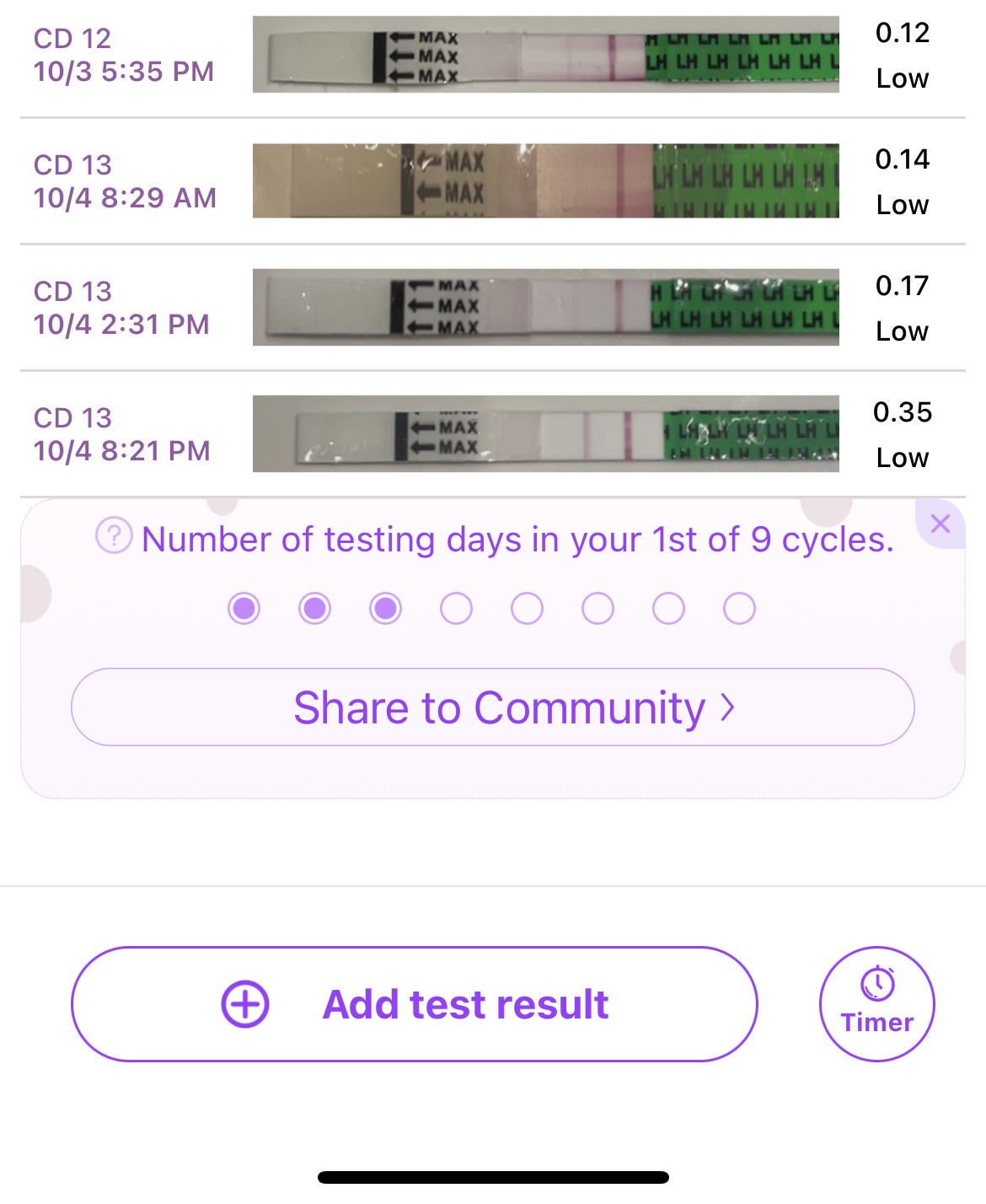Add a new test result
The image size is (986, 1204).
pyautogui.click(x=415, y=1004)
